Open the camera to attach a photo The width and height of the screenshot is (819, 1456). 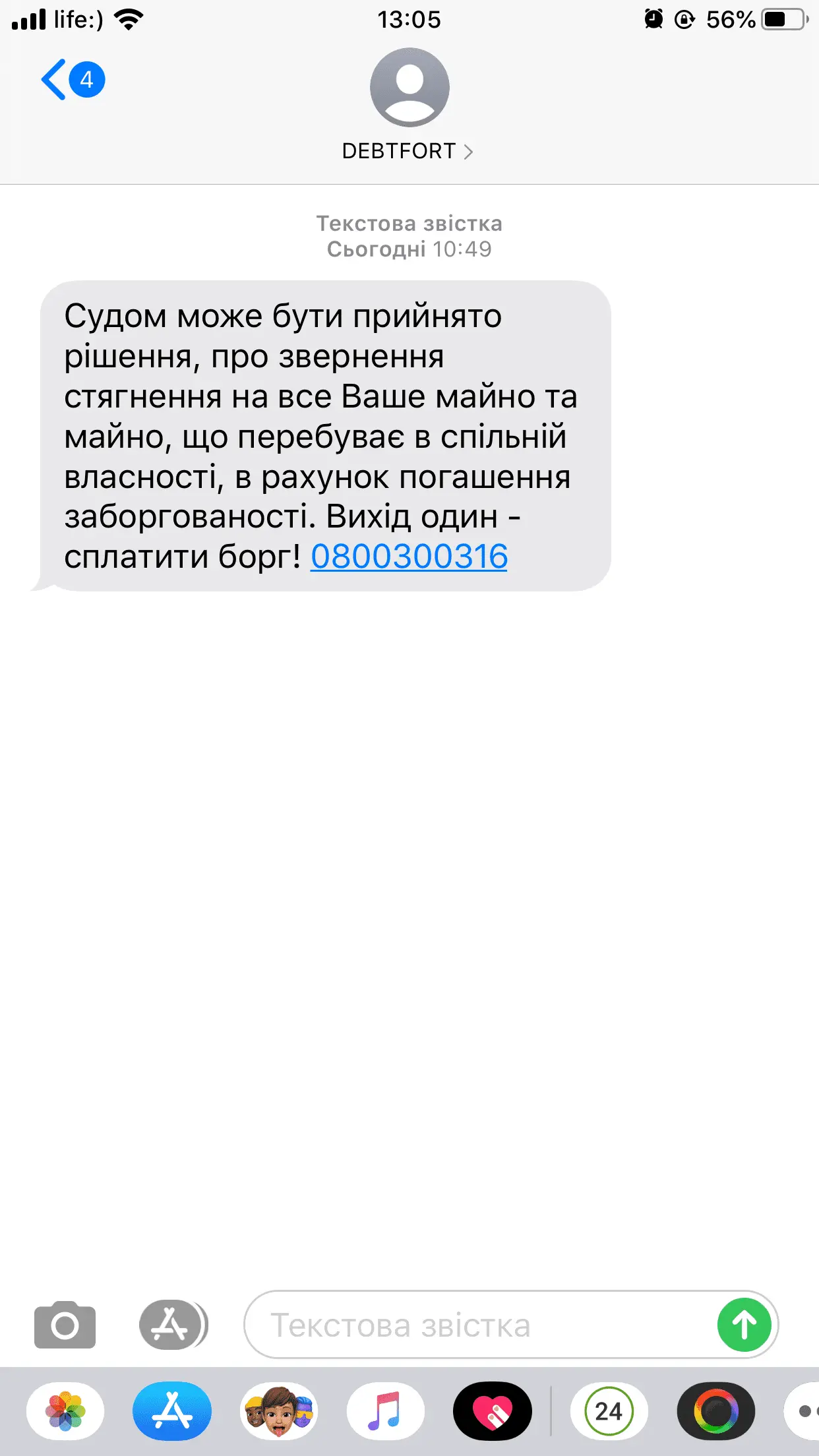click(65, 1325)
